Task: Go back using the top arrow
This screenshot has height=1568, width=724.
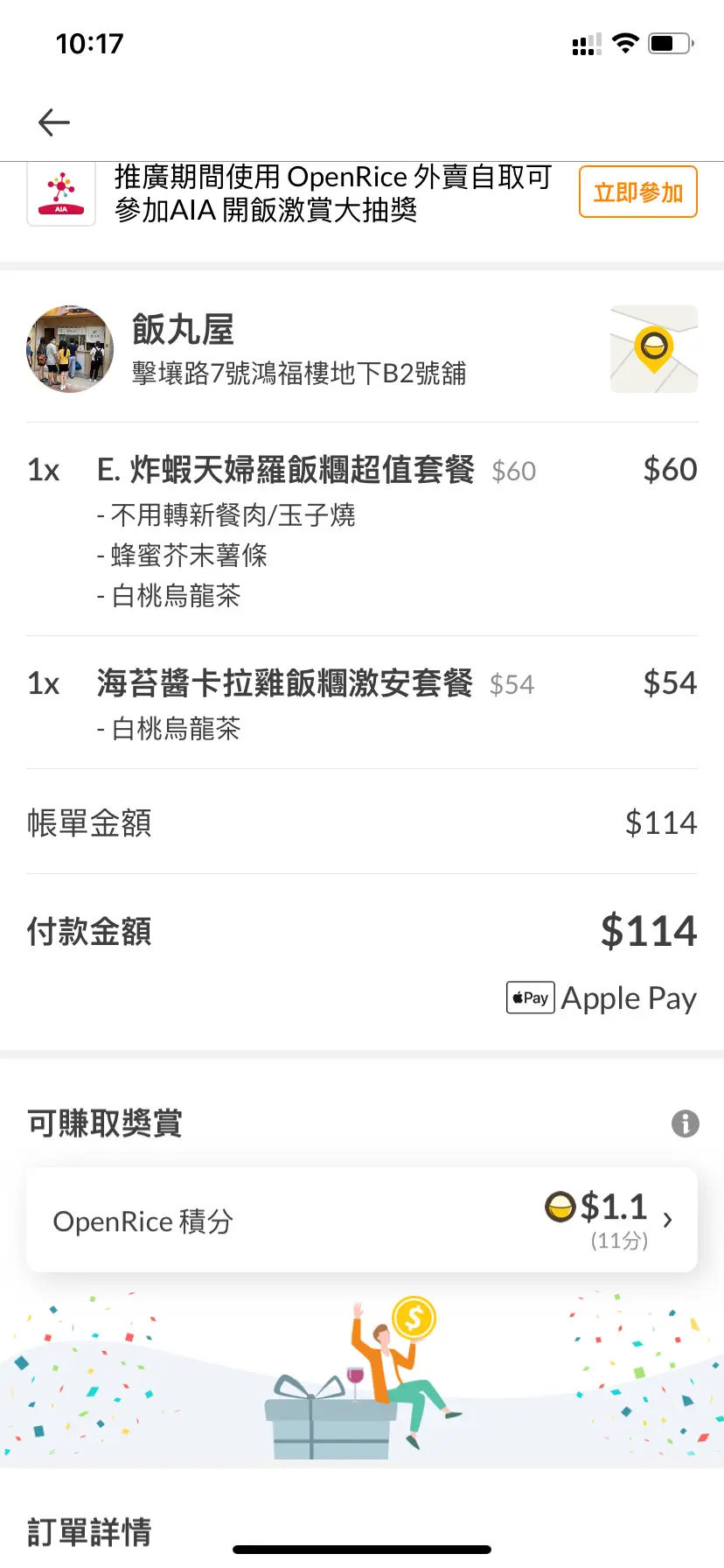Action: (x=54, y=122)
